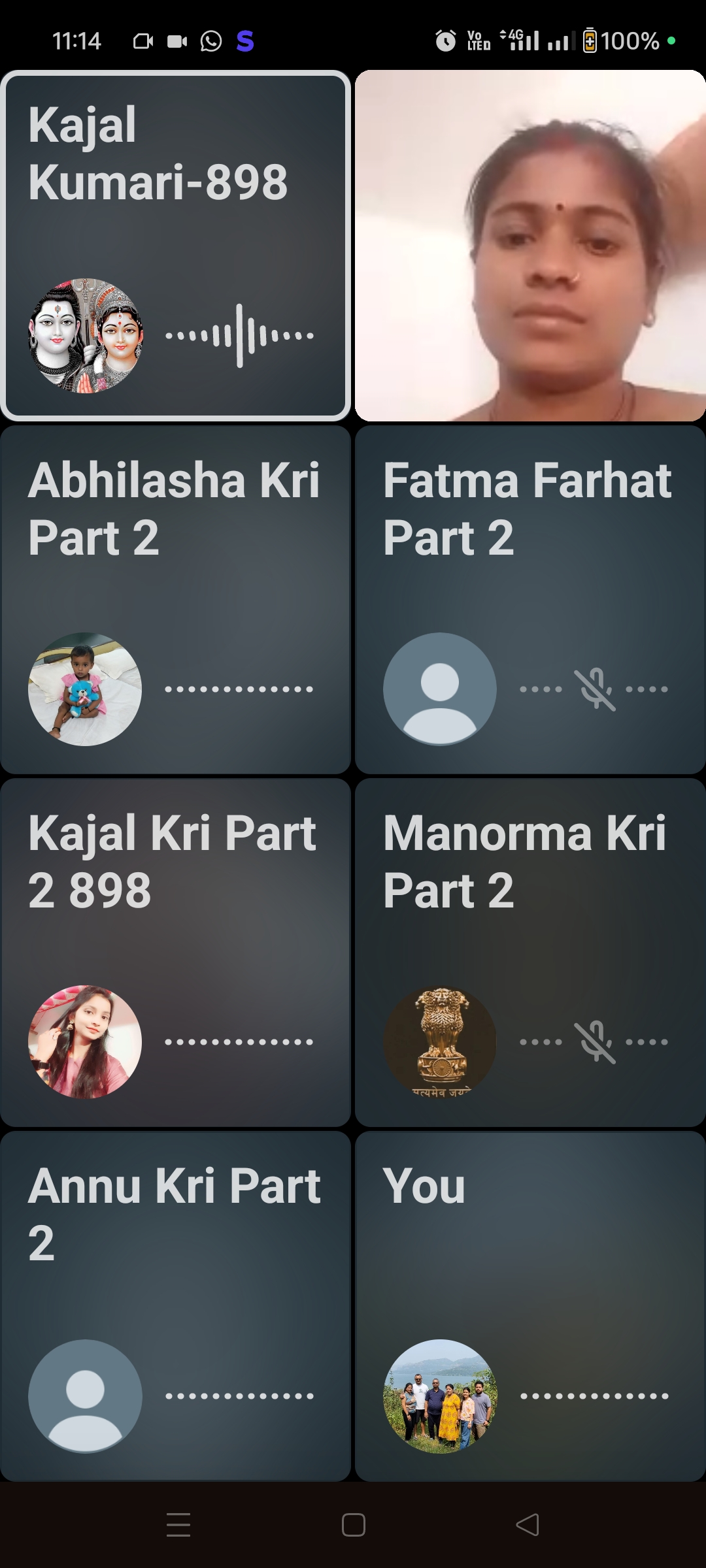Select Kajal Kumari-898's participant tile
Screen dimensions: 706x1568
pos(175,245)
